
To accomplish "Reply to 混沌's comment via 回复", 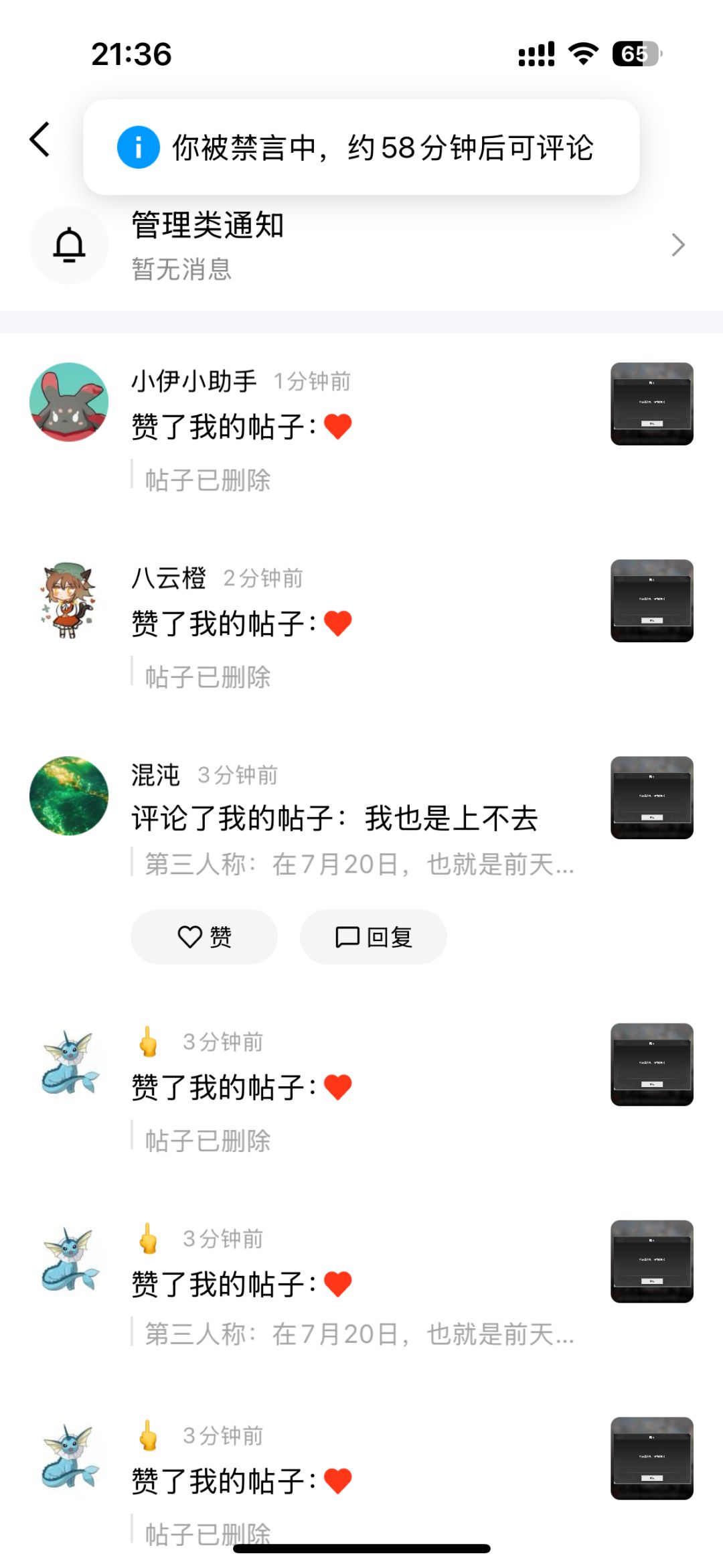I will tap(373, 936).
